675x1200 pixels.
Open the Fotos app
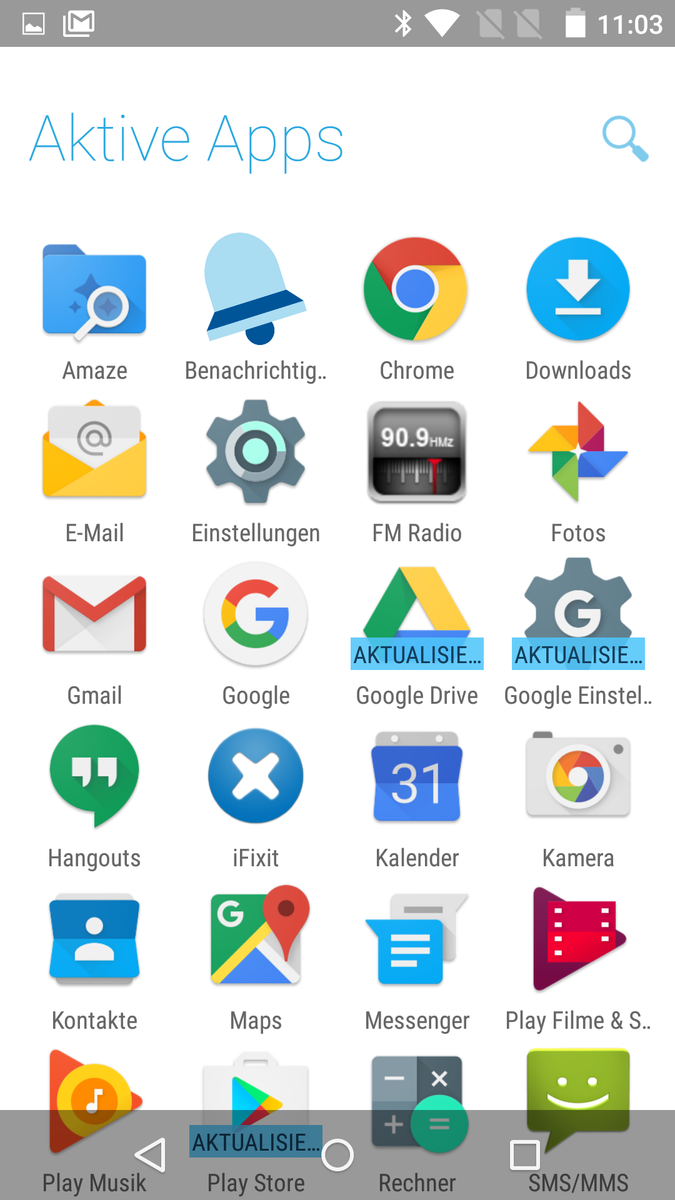point(578,452)
